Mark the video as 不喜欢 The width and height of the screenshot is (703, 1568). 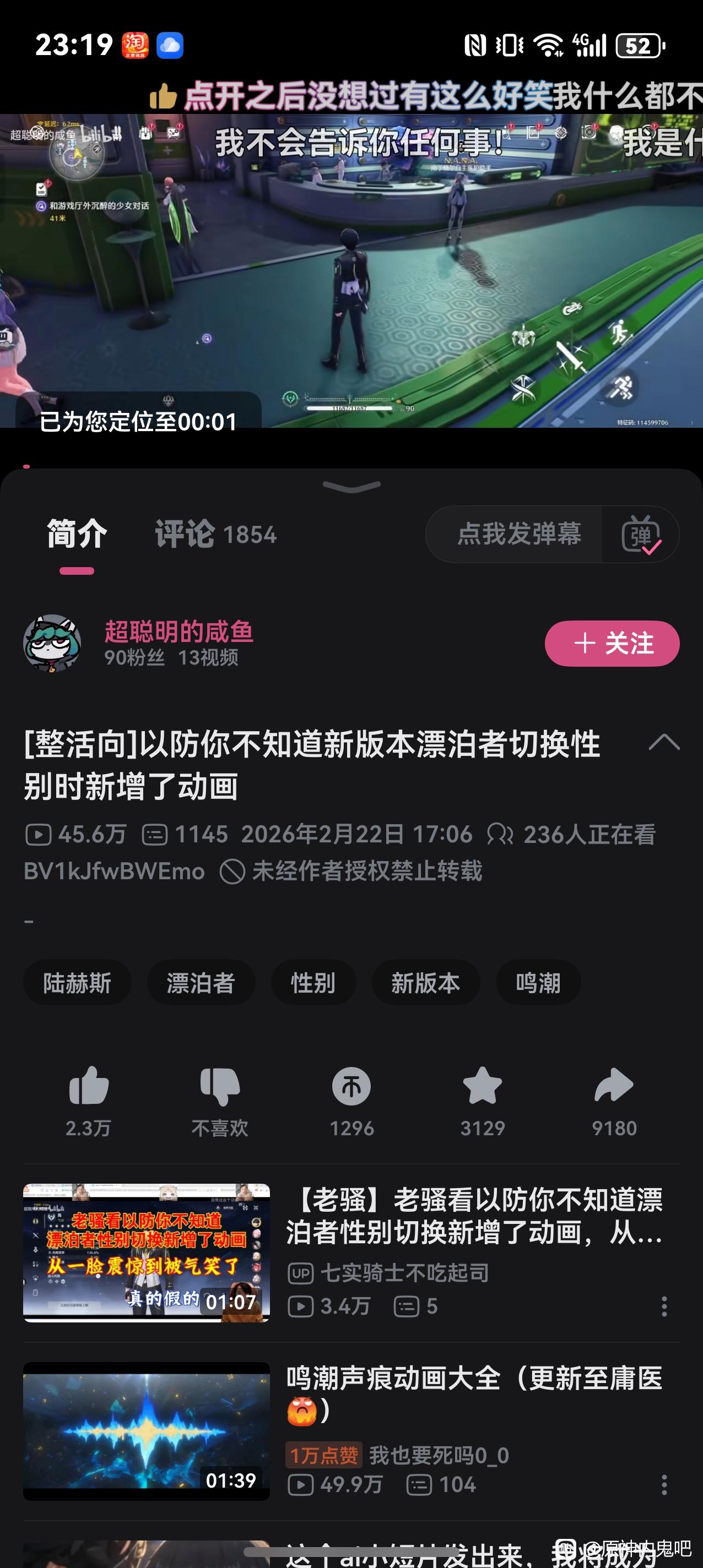tap(220, 1099)
